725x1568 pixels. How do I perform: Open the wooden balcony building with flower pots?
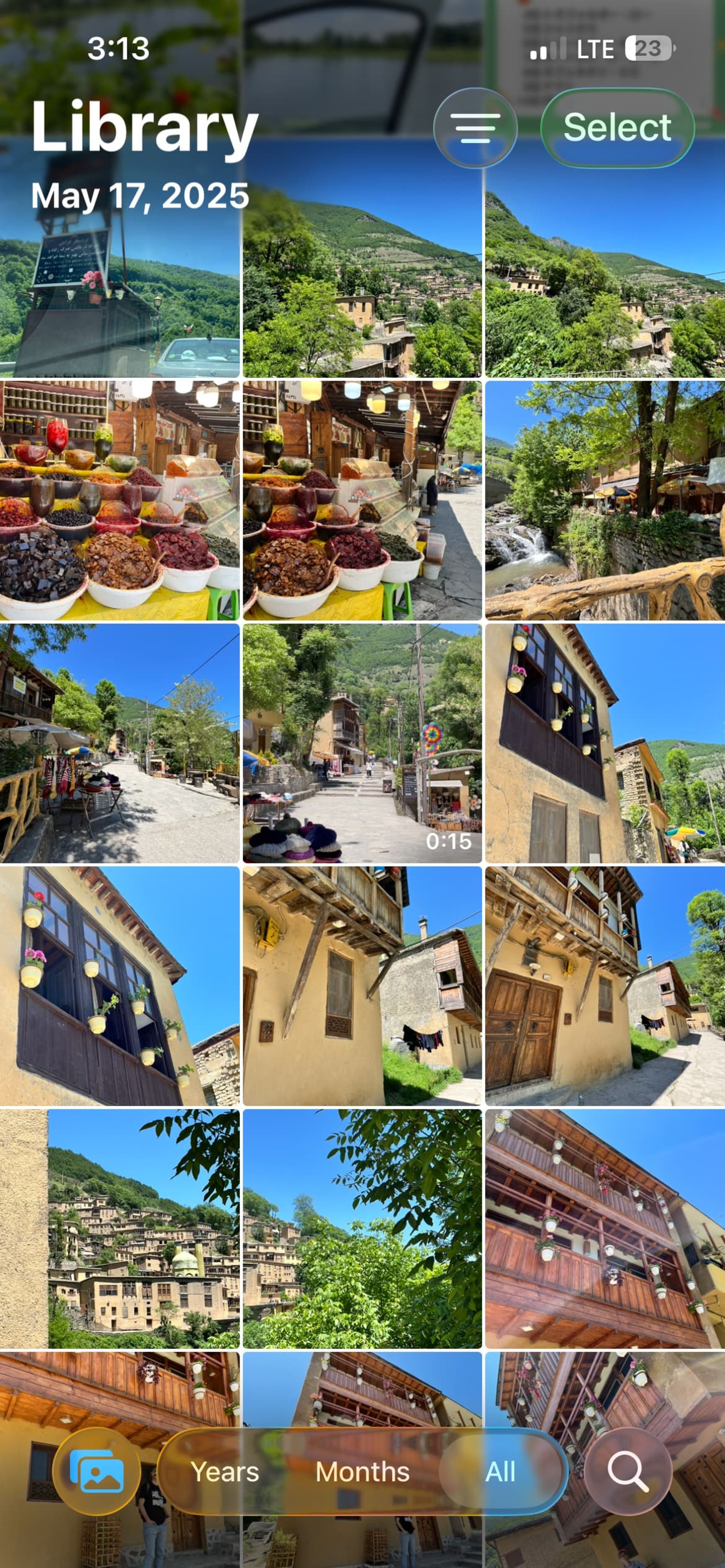click(x=605, y=1228)
